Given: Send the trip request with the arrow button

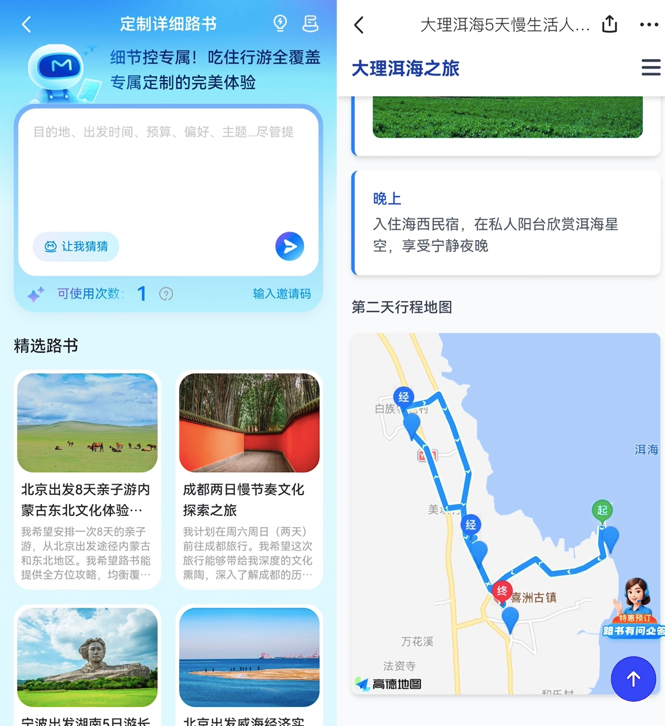Looking at the screenshot, I should (x=289, y=246).
